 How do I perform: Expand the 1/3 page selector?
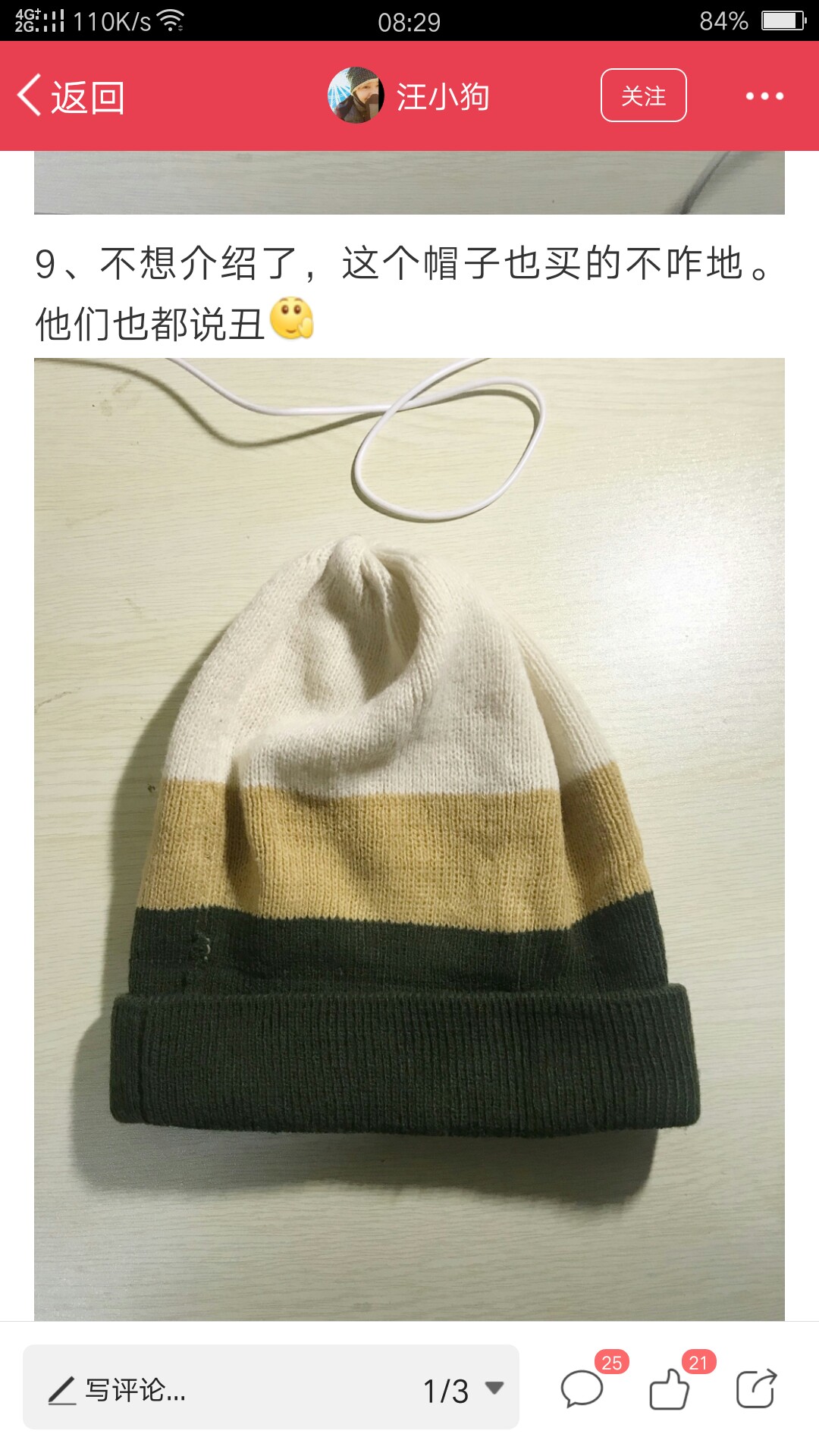click(x=463, y=1390)
